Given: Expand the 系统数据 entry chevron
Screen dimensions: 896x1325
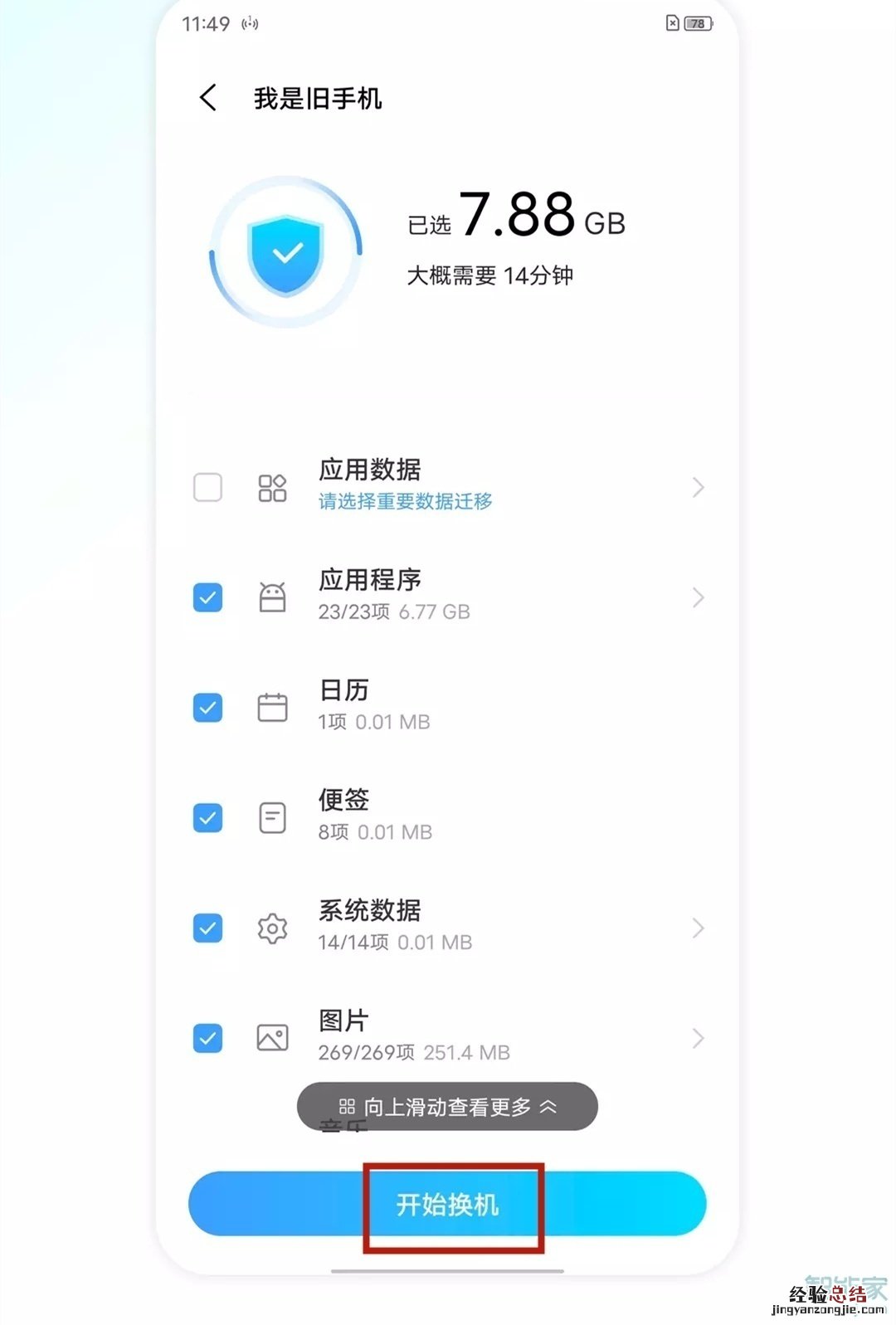Looking at the screenshot, I should point(698,927).
